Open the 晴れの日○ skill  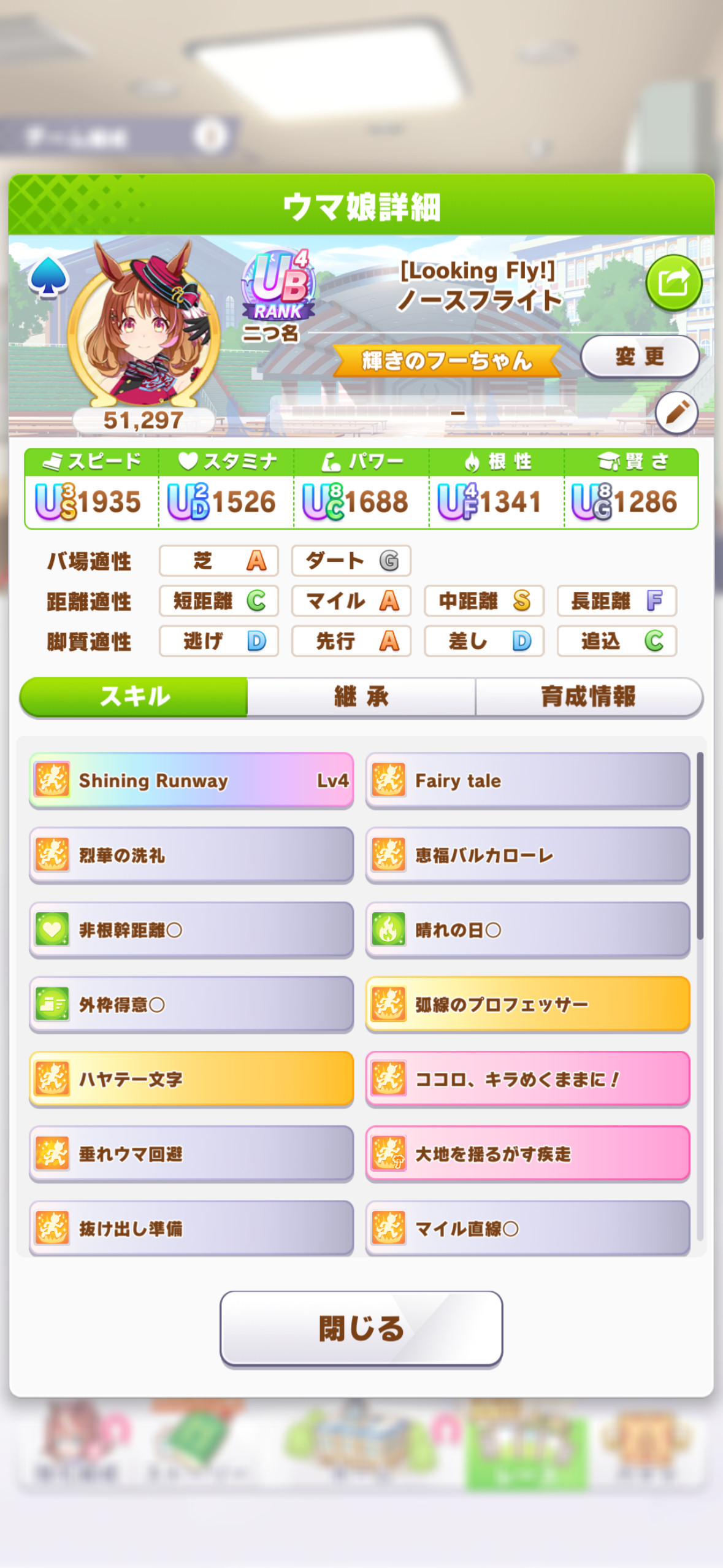click(x=528, y=930)
